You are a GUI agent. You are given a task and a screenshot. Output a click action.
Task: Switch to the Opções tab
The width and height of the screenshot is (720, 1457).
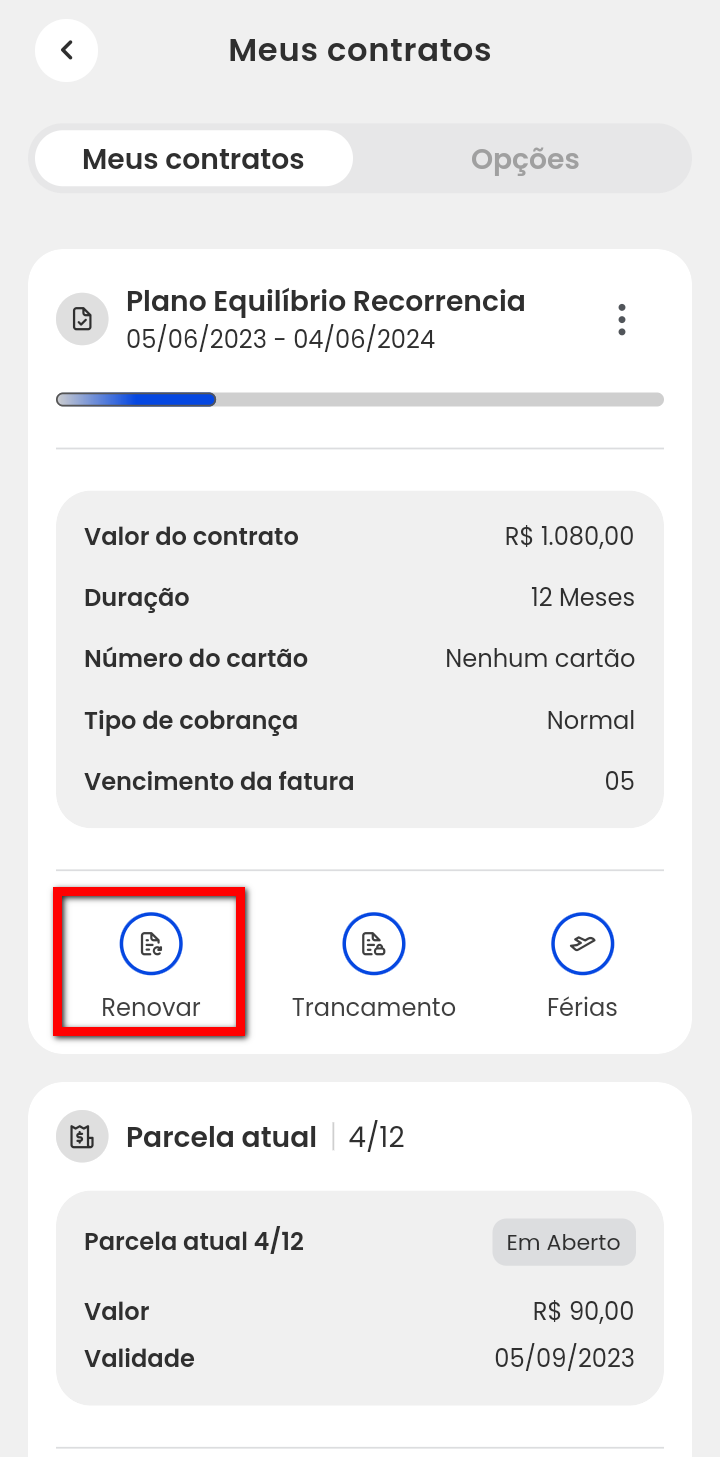(x=525, y=159)
